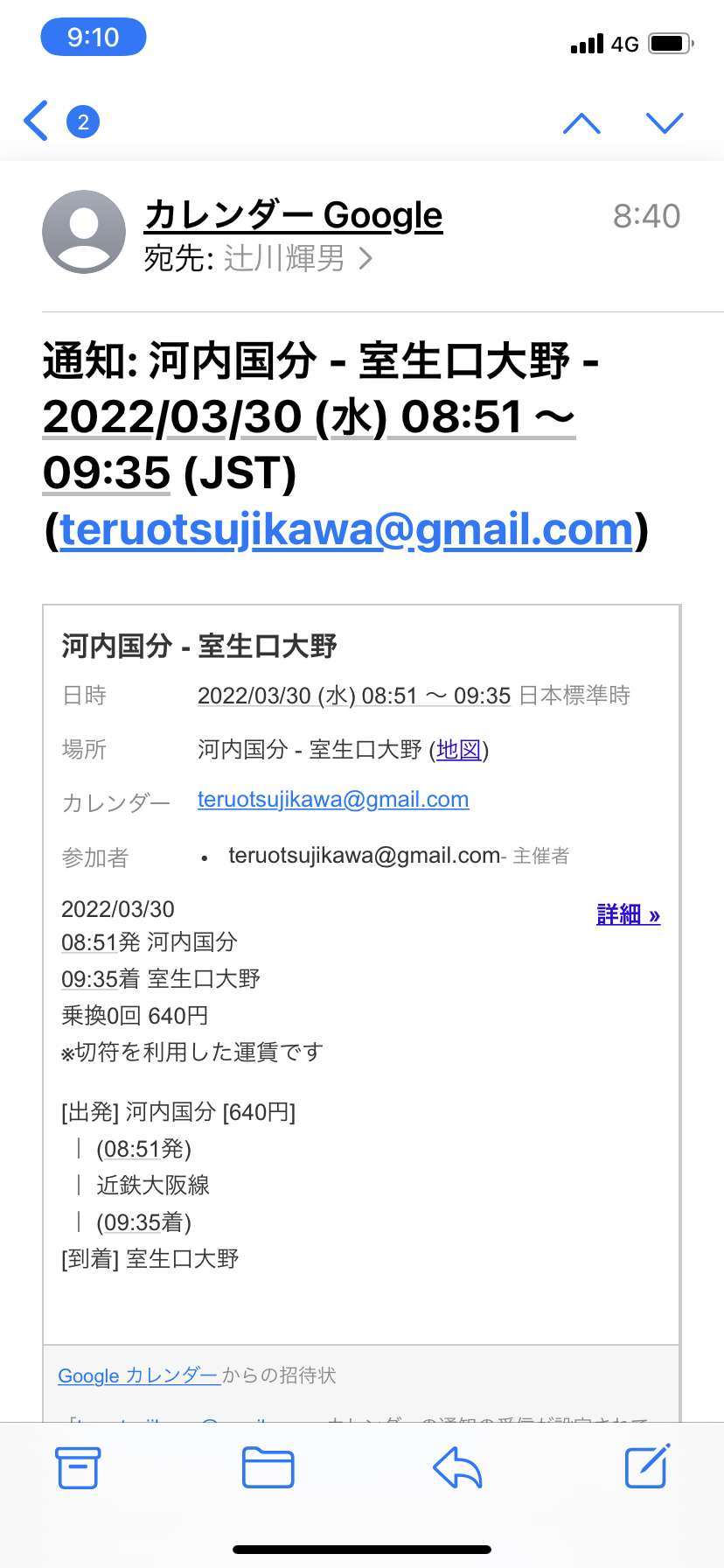Open the 詳細 » details link
Screen dimensions: 724x1568
628,914
